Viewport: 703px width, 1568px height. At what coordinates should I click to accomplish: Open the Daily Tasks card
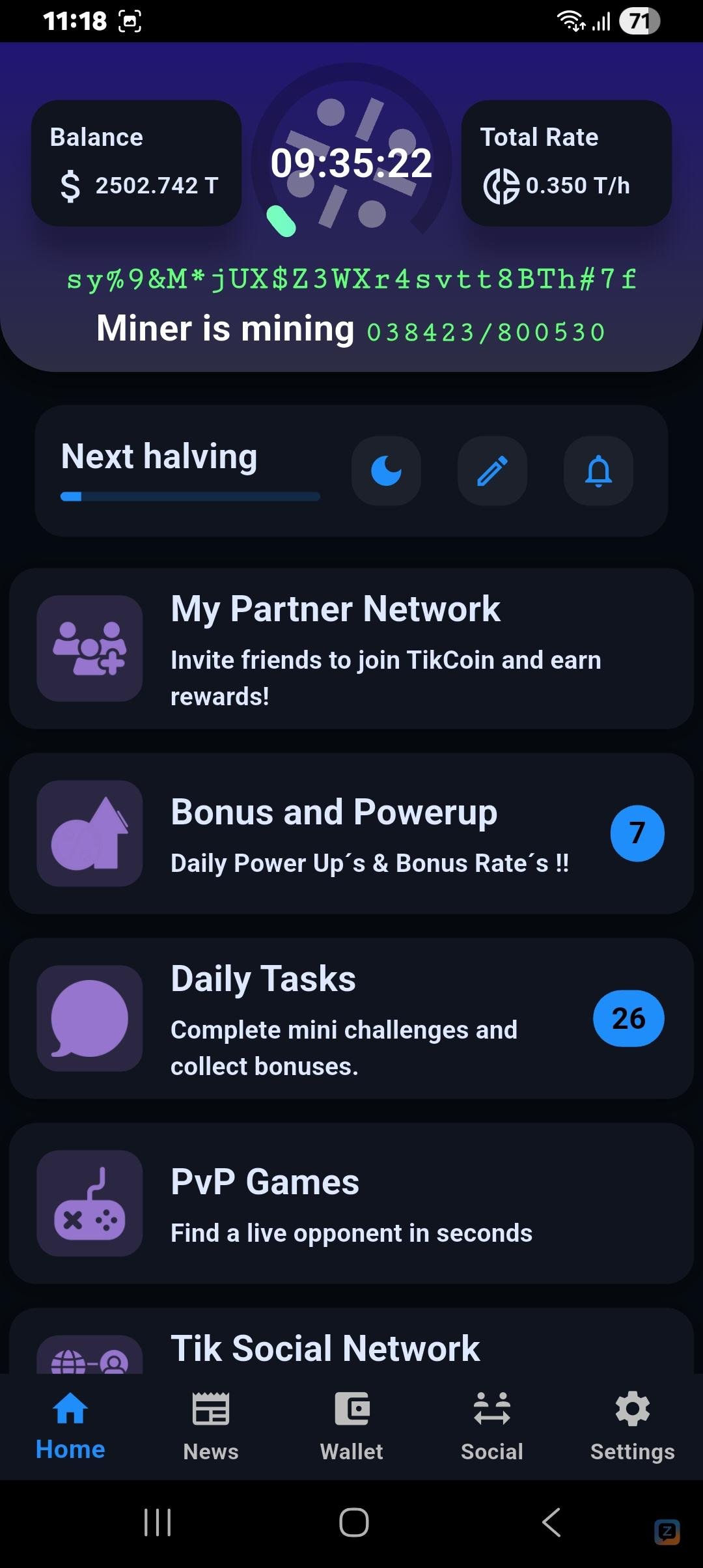[351, 1018]
